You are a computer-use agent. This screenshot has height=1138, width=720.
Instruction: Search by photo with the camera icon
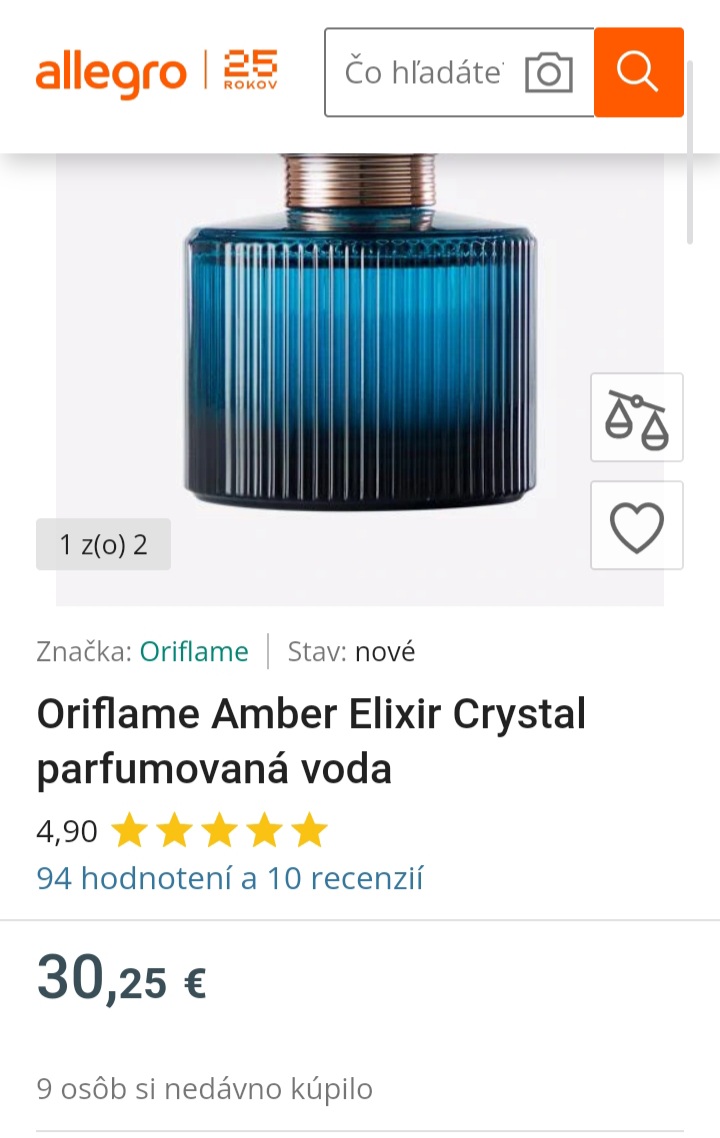[x=549, y=73]
